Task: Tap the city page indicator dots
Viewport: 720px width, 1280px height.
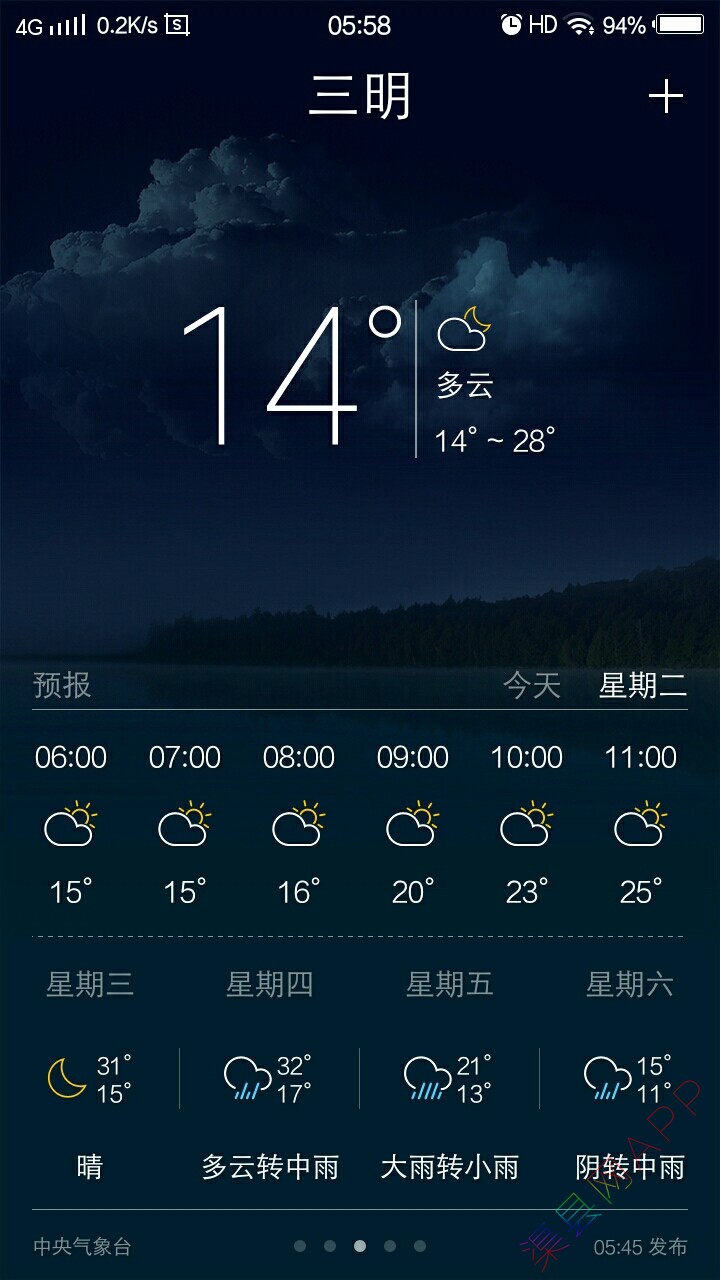Action: coord(360,1246)
